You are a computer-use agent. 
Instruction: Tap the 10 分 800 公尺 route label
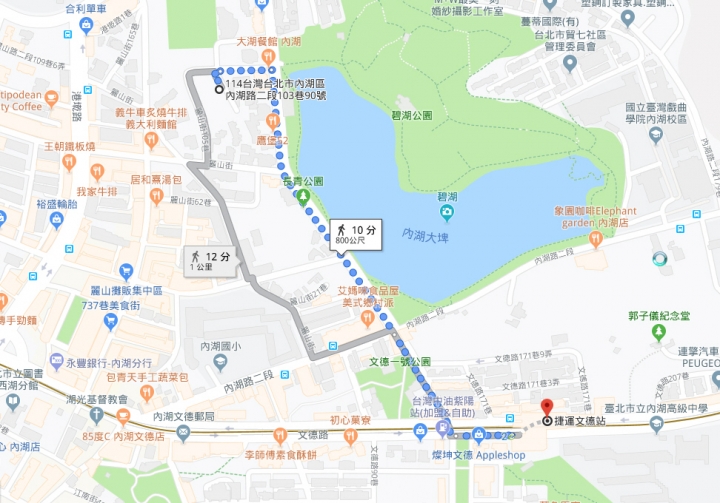[355, 236]
